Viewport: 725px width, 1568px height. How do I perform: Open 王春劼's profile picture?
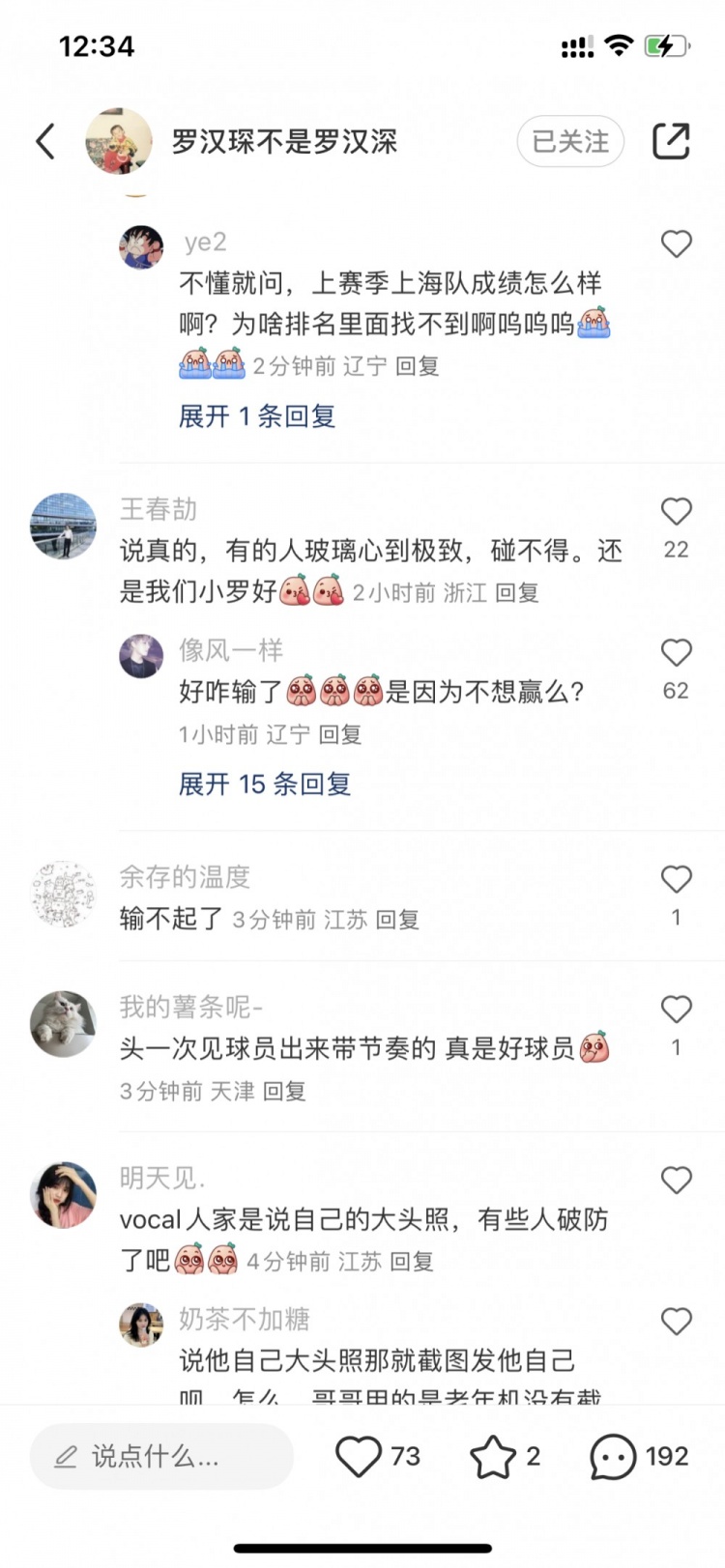pyautogui.click(x=63, y=527)
